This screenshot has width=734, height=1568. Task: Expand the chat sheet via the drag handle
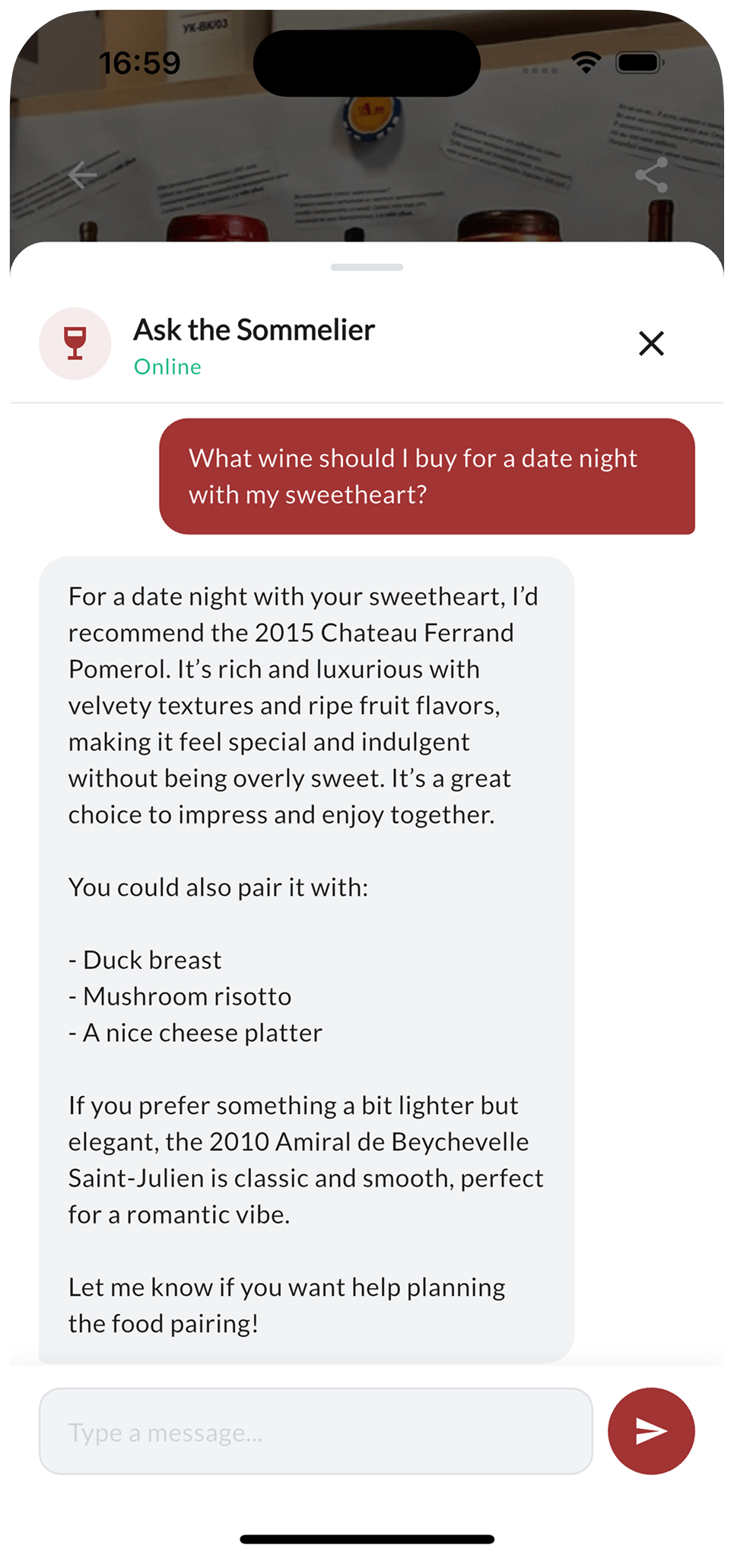(x=367, y=267)
